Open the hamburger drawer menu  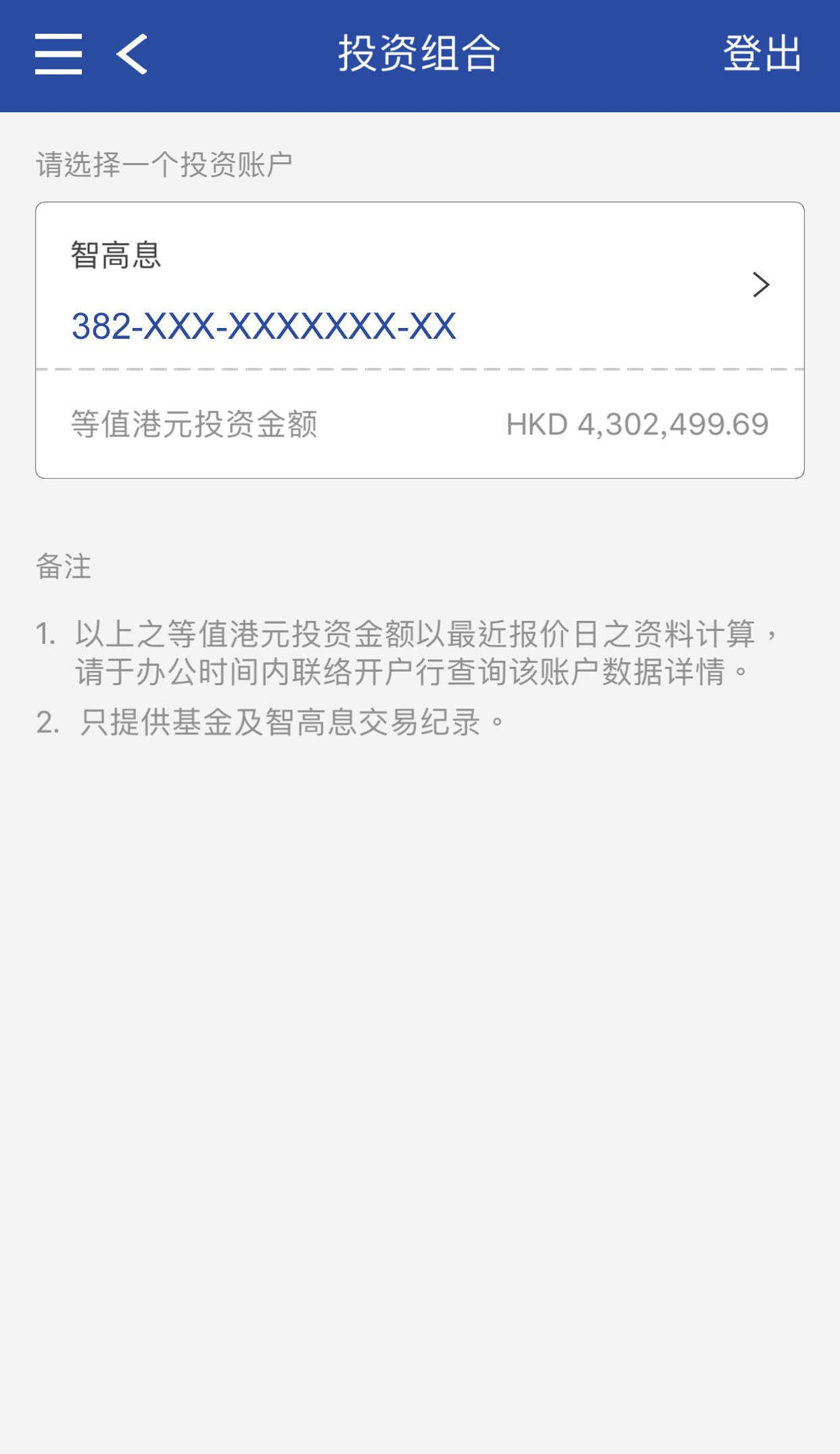59,54
